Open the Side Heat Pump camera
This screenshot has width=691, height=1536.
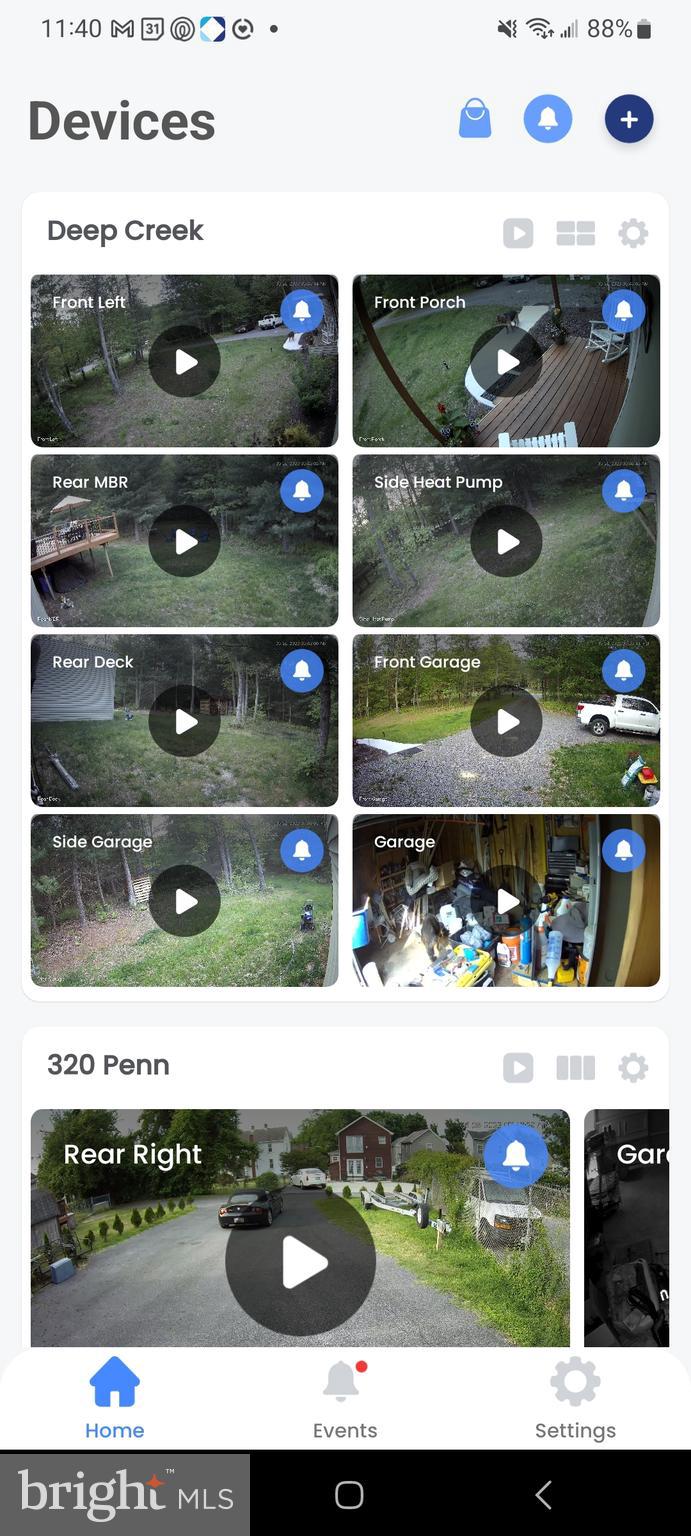(506, 541)
